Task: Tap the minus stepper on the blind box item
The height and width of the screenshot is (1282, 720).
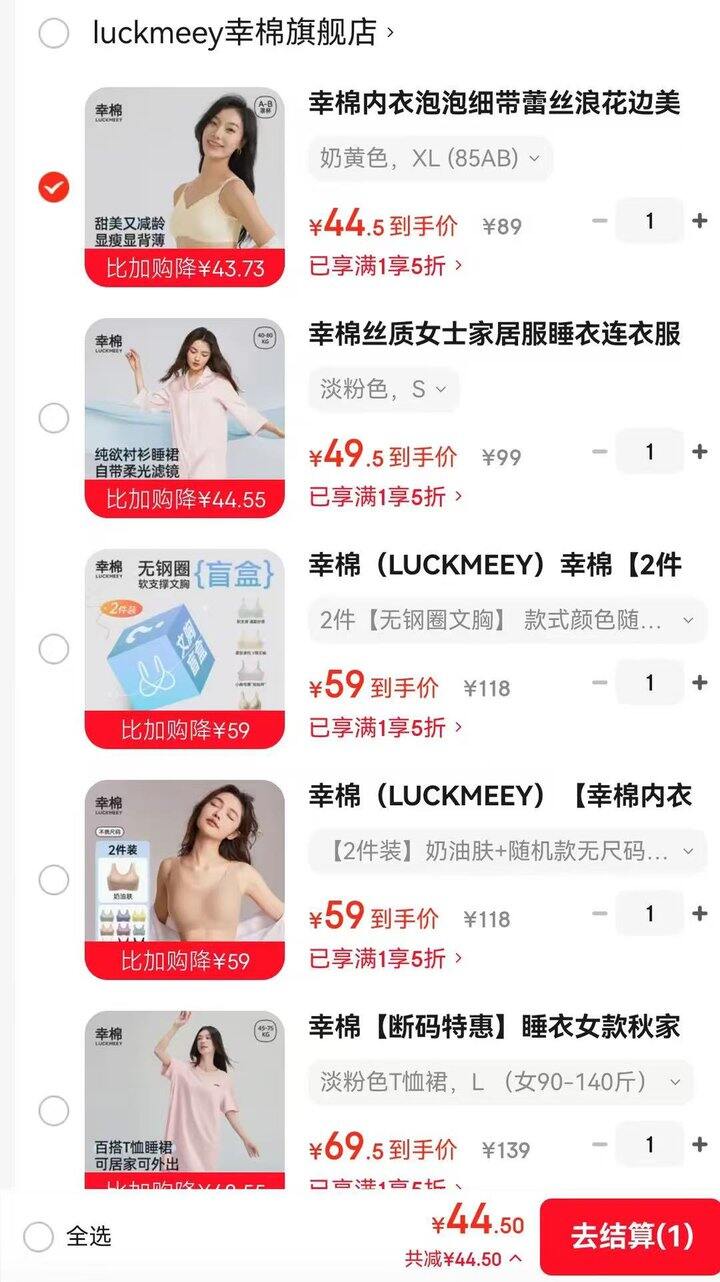Action: (601, 683)
